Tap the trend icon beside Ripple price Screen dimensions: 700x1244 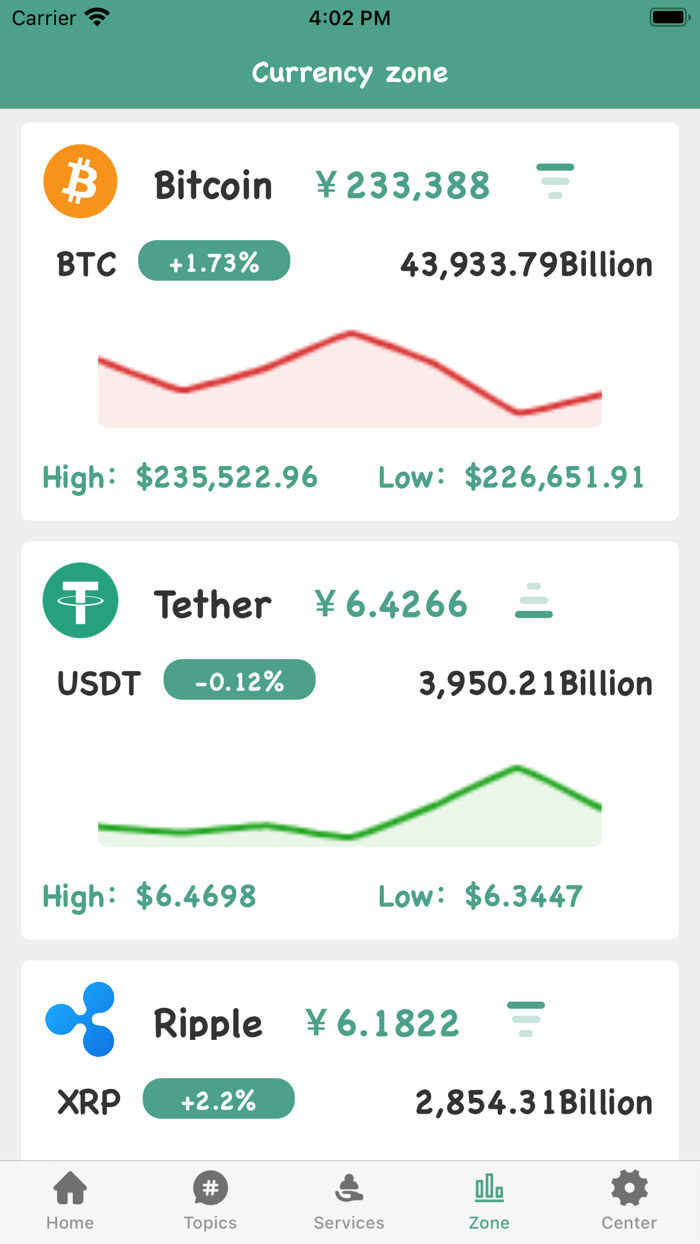pos(526,1020)
